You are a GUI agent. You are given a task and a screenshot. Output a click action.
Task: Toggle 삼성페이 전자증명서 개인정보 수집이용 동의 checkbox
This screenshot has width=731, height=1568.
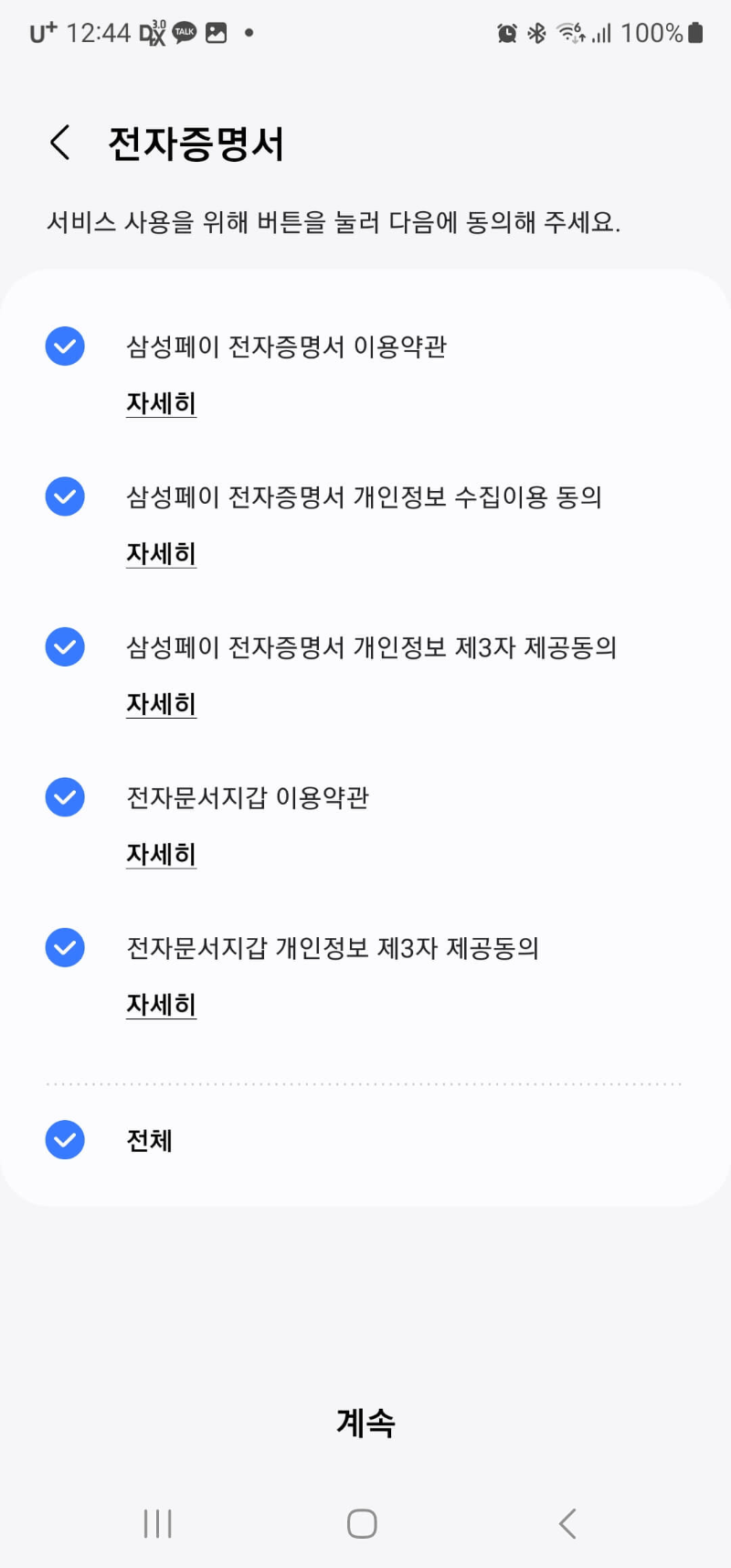point(64,496)
